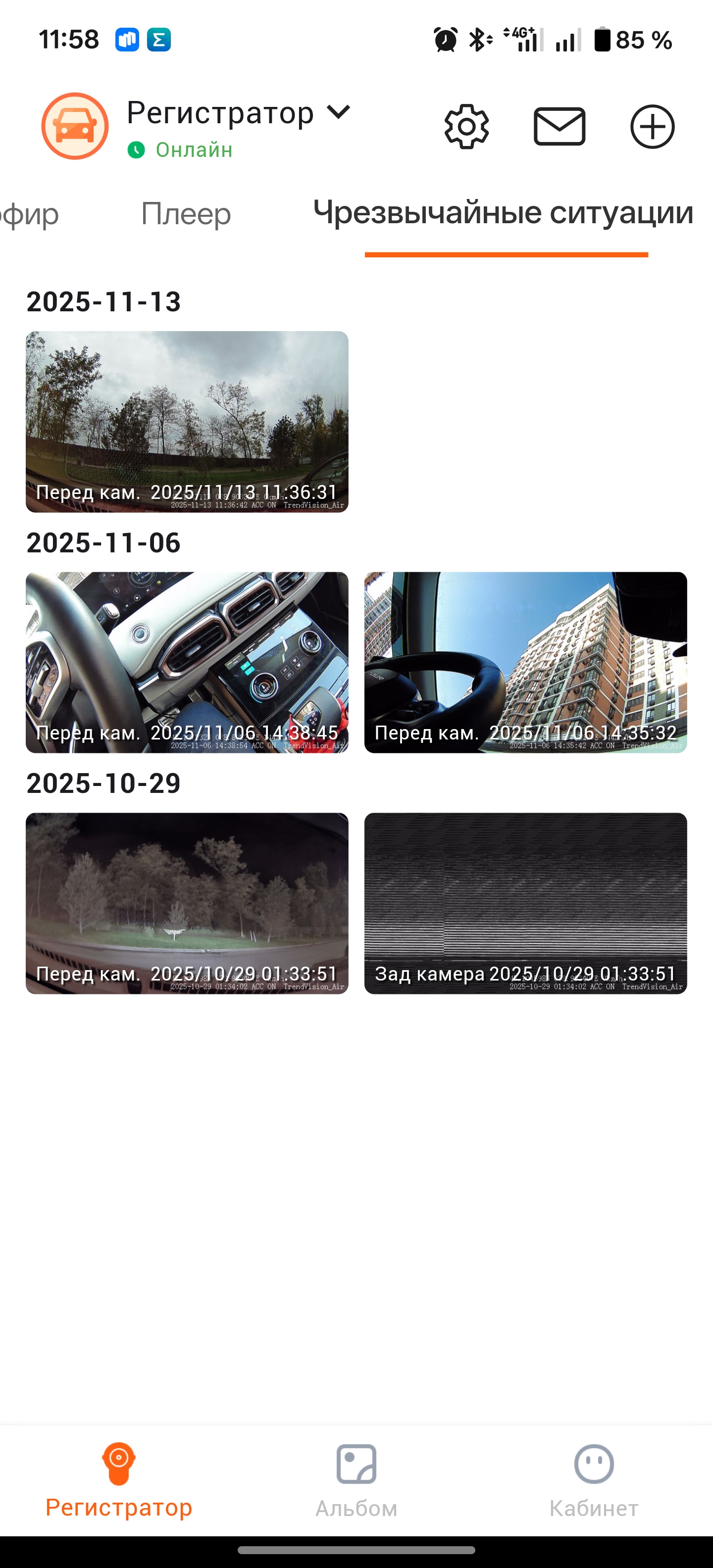View the front camera recording at 14:35:32
713x1568 pixels.
pos(525,662)
